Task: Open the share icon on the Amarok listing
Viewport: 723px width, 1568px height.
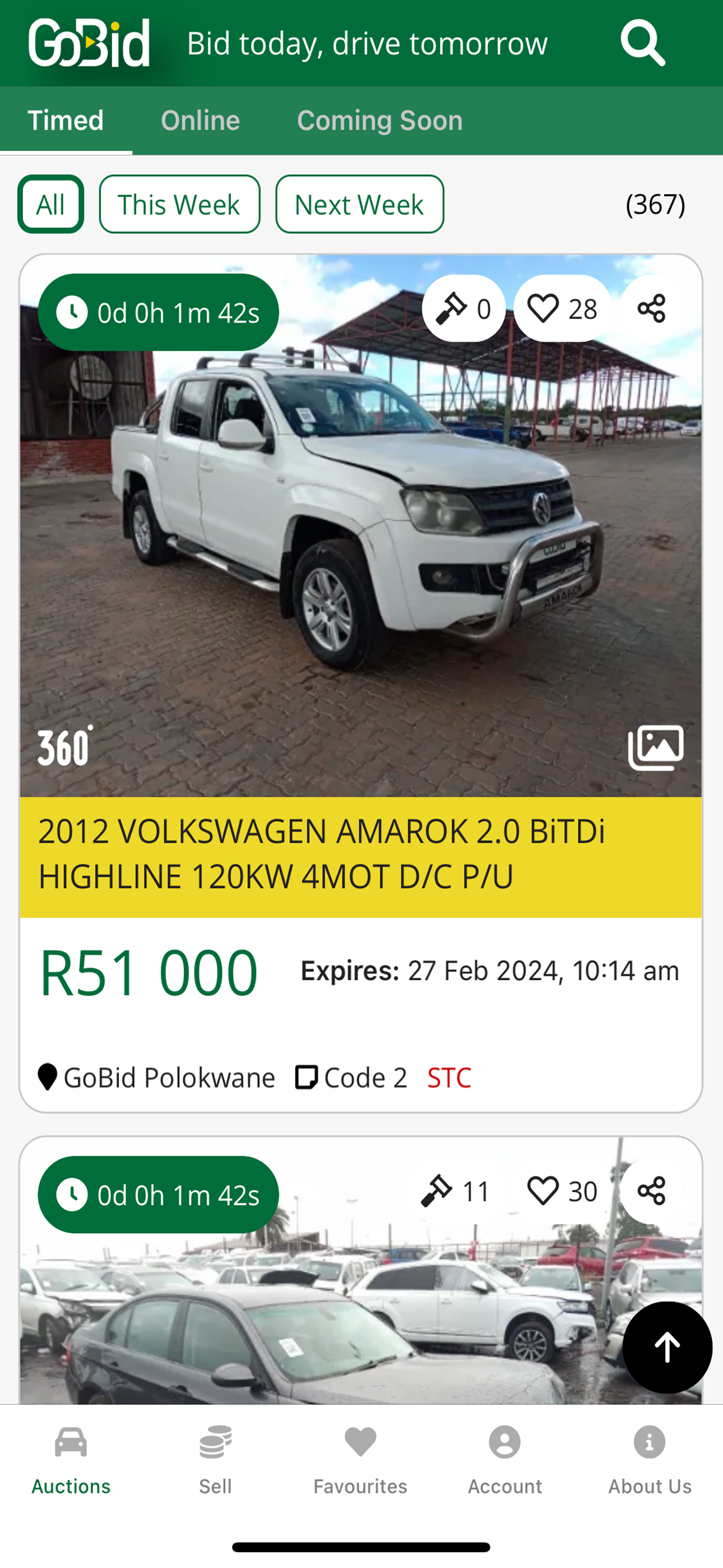Action: (x=651, y=309)
